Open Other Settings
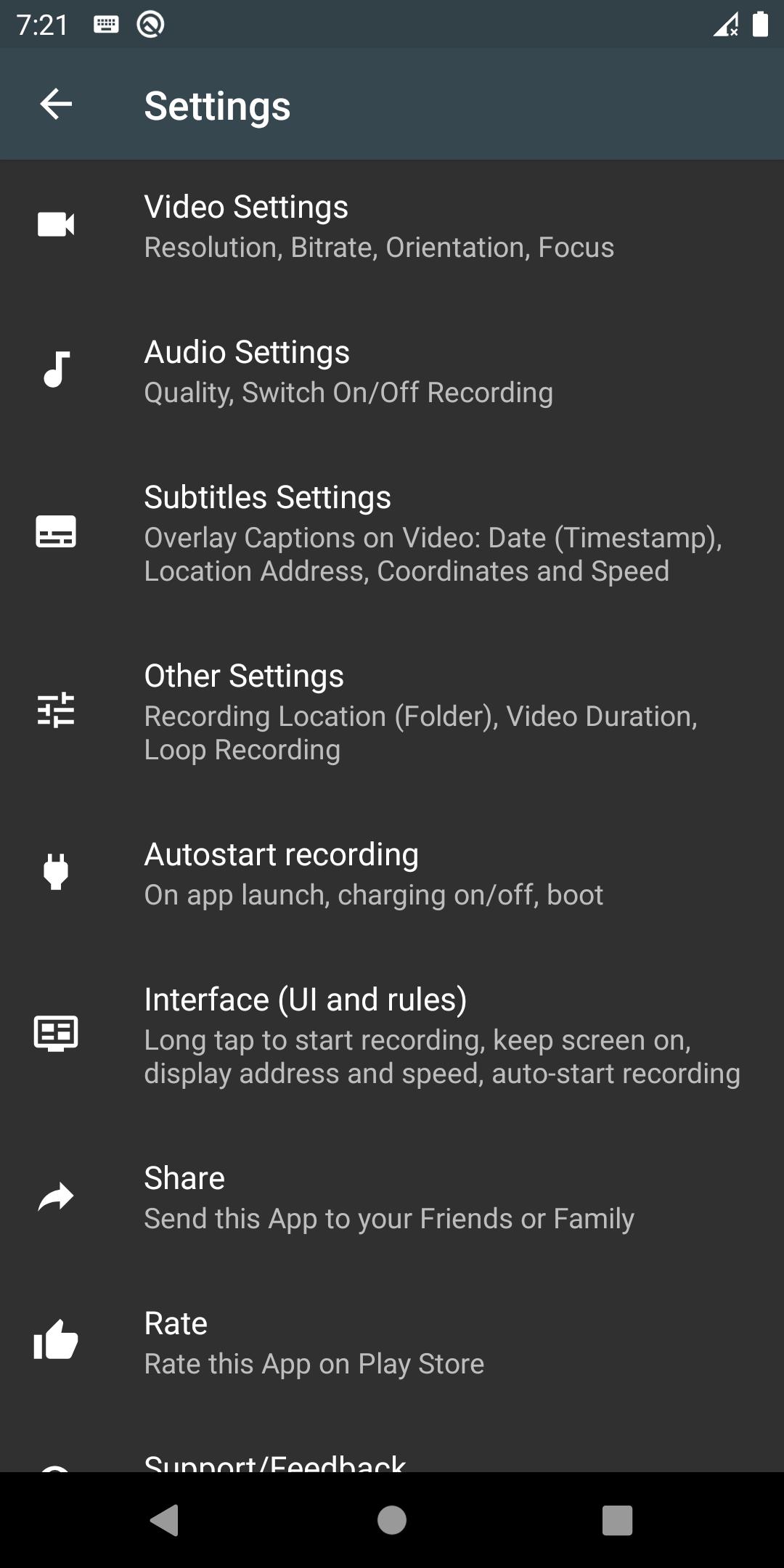The width and height of the screenshot is (784, 1568). click(392, 711)
